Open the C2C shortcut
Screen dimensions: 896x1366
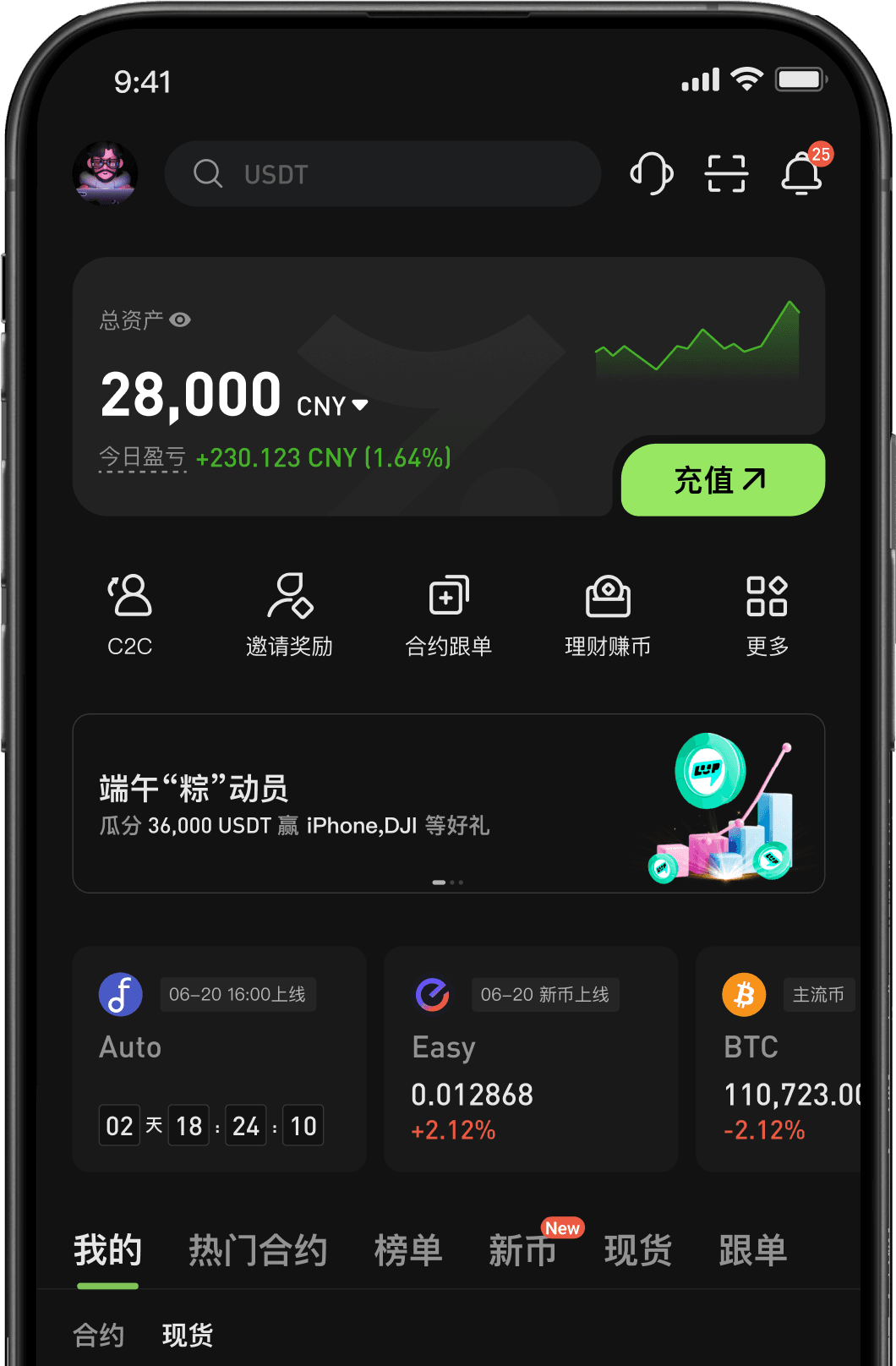point(130,615)
